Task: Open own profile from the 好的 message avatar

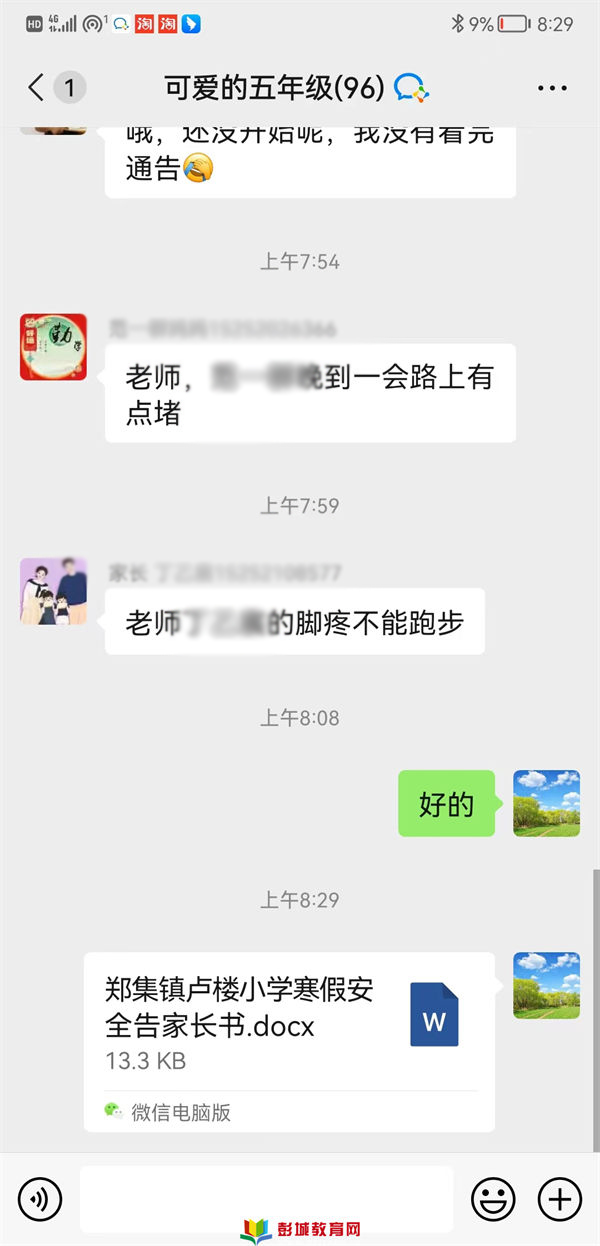Action: click(x=546, y=803)
